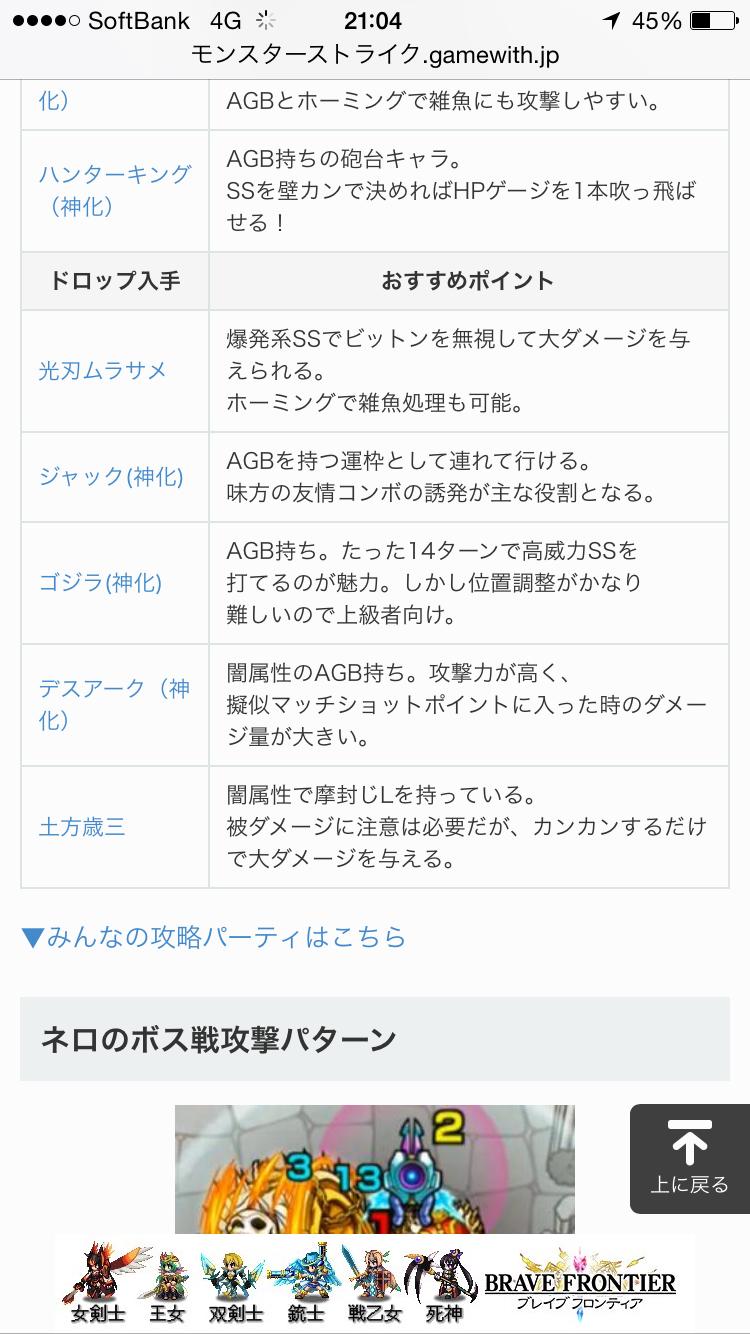Tap the ドロップ入手 table header
750x1334 pixels.
click(x=113, y=281)
